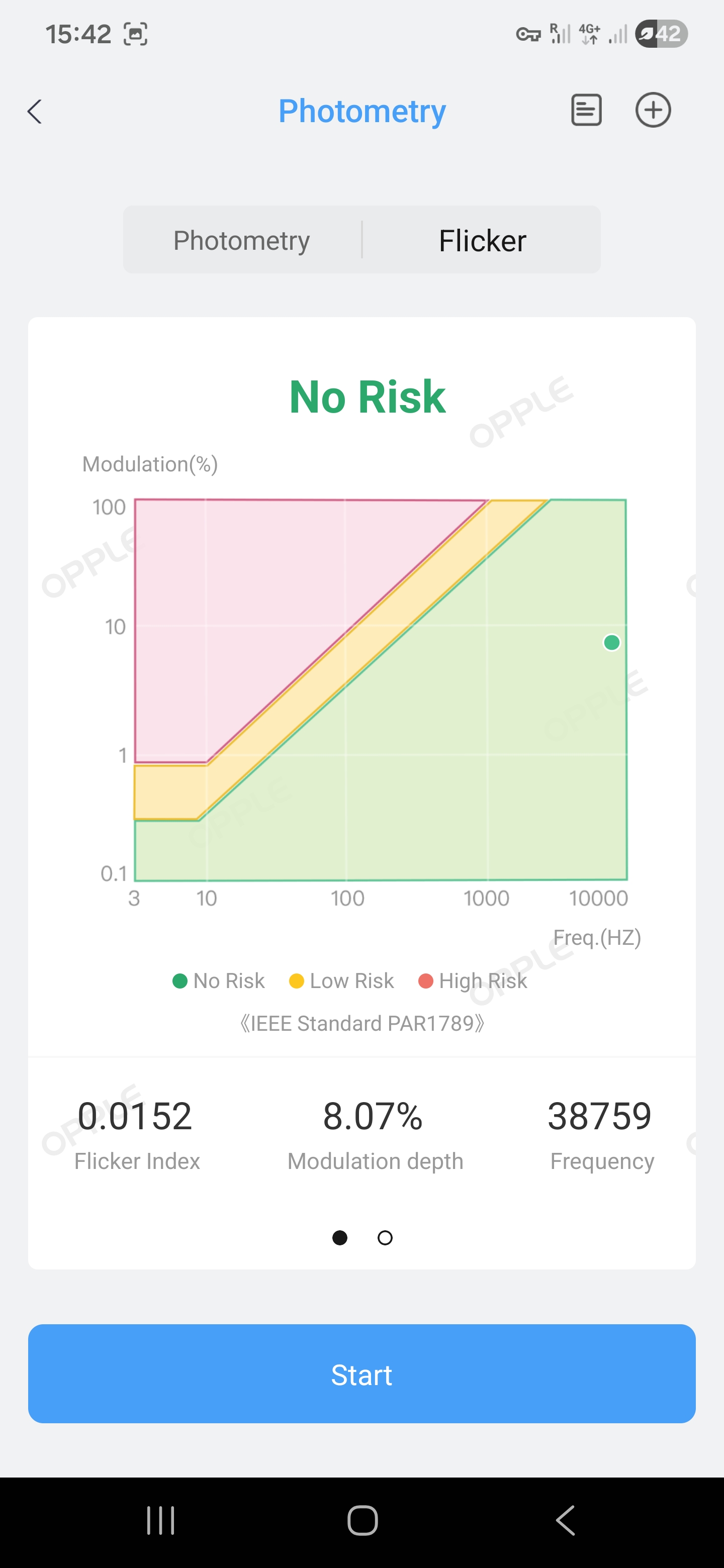Open recent apps from the navigation bar
The width and height of the screenshot is (724, 1568).
[x=161, y=1521]
